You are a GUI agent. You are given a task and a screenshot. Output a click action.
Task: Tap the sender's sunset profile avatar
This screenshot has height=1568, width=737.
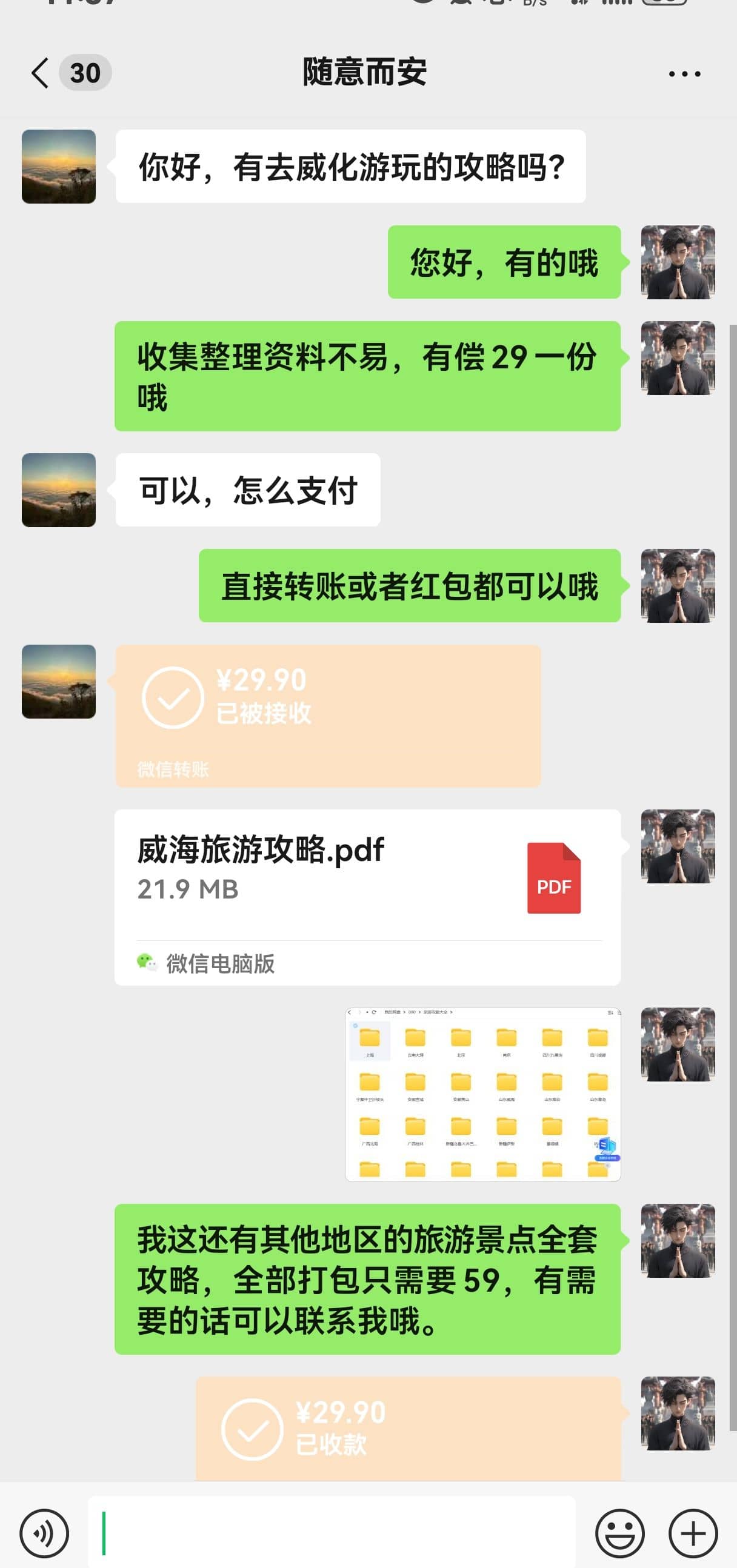point(58,165)
